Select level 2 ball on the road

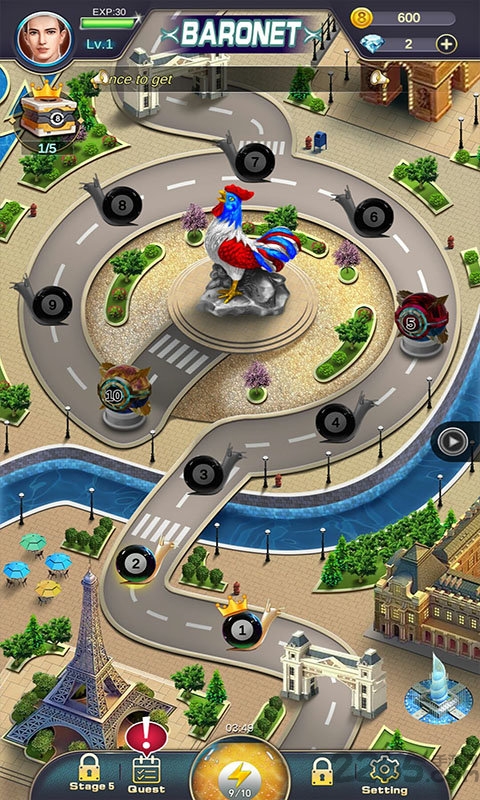point(136,564)
